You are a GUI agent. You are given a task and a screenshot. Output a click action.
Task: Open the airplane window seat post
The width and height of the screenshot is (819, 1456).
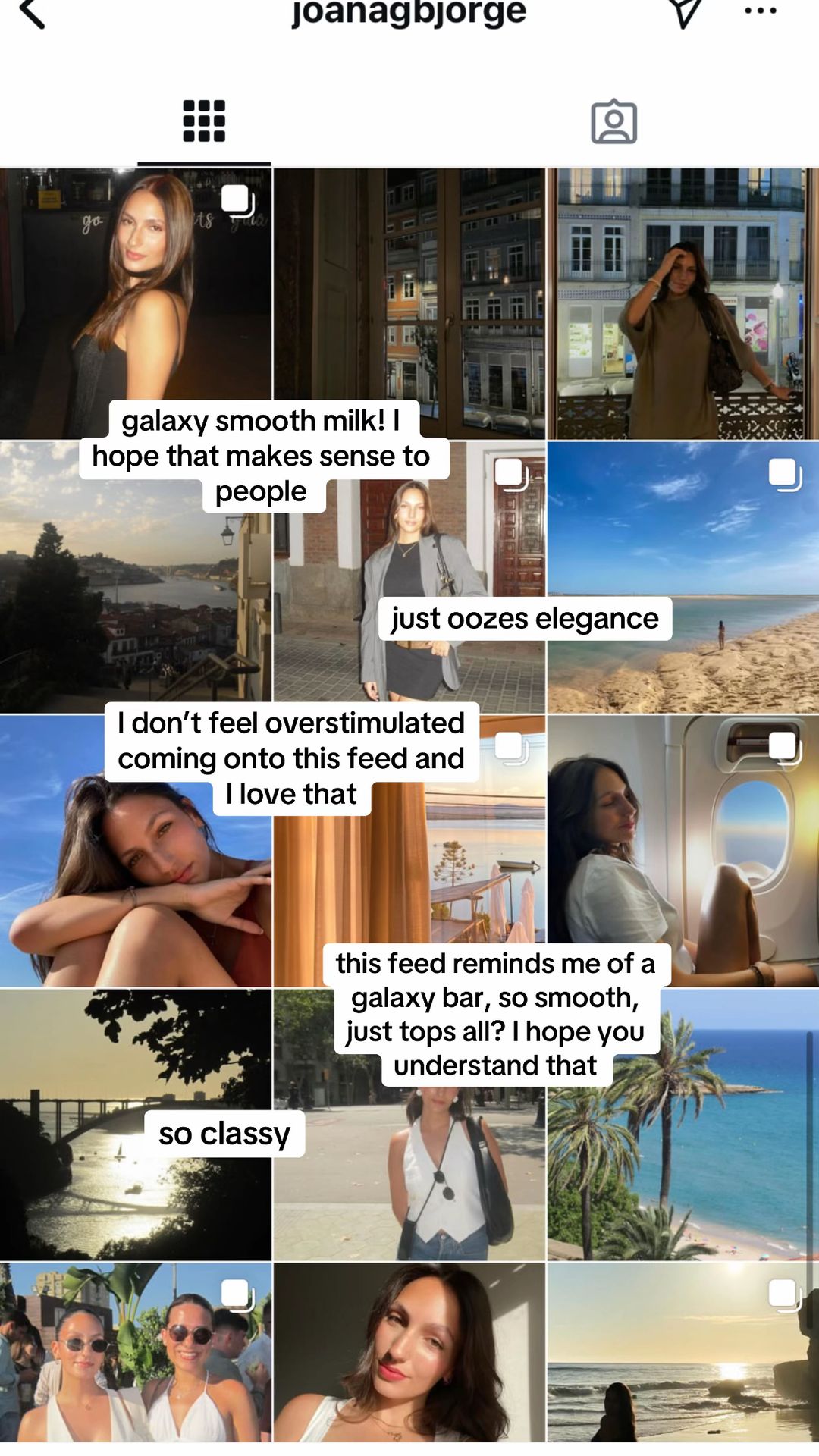(683, 851)
